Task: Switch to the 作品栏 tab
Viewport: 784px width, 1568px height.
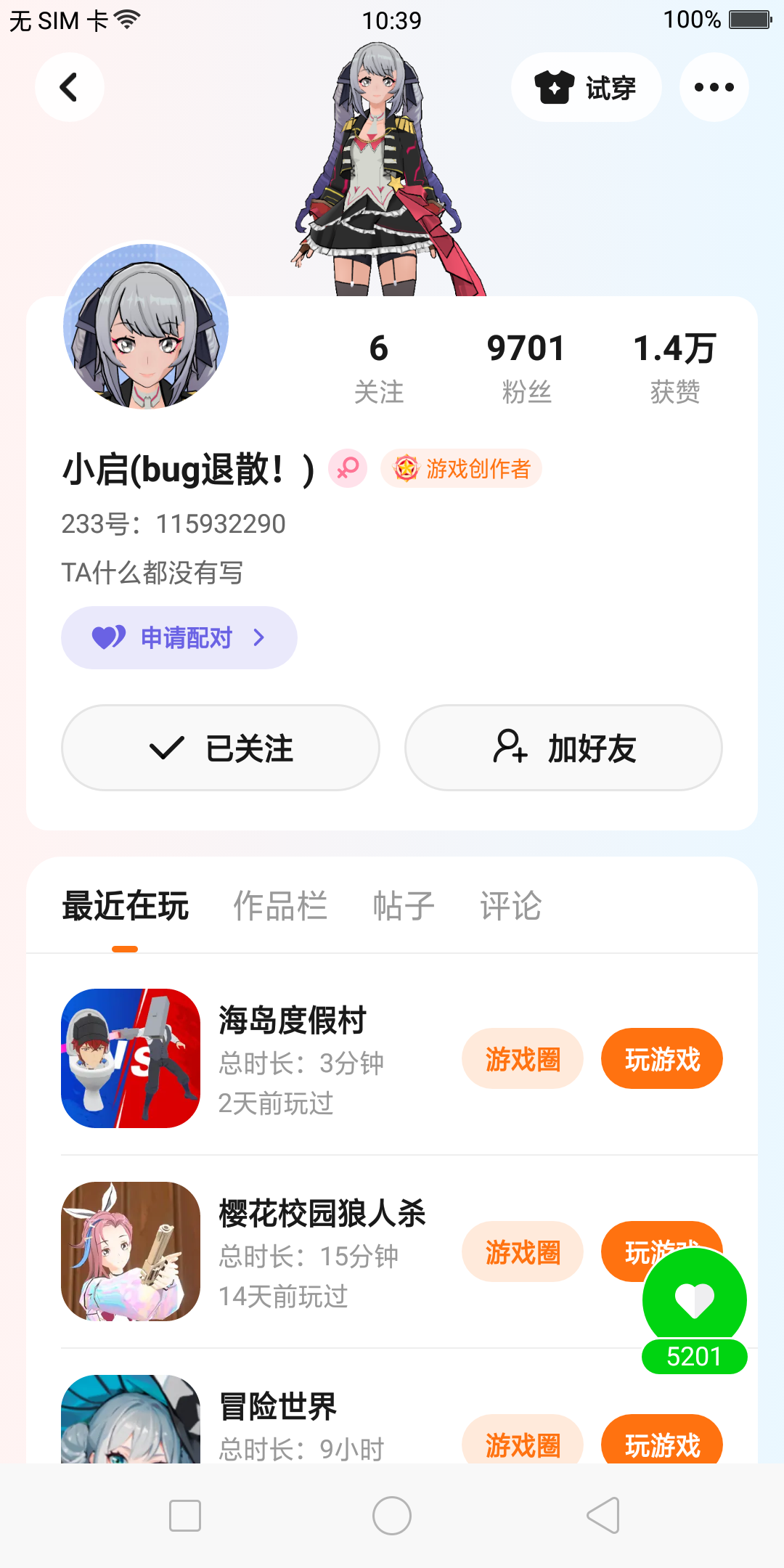Action: (x=280, y=906)
